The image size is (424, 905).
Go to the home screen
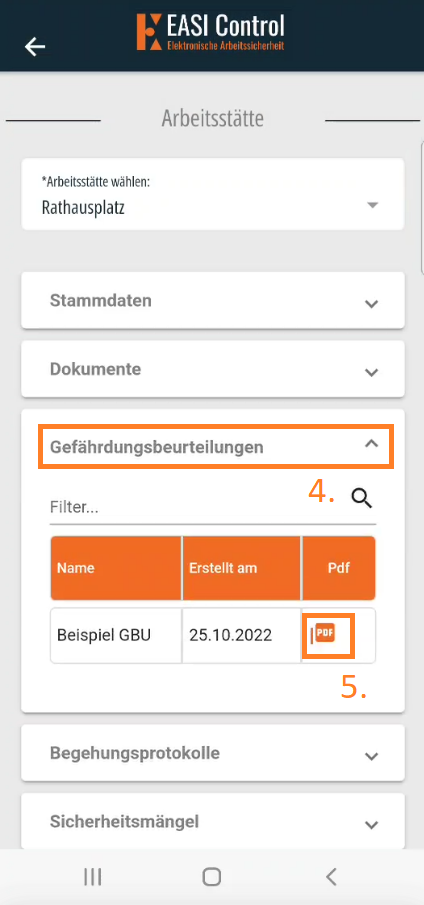tap(212, 877)
